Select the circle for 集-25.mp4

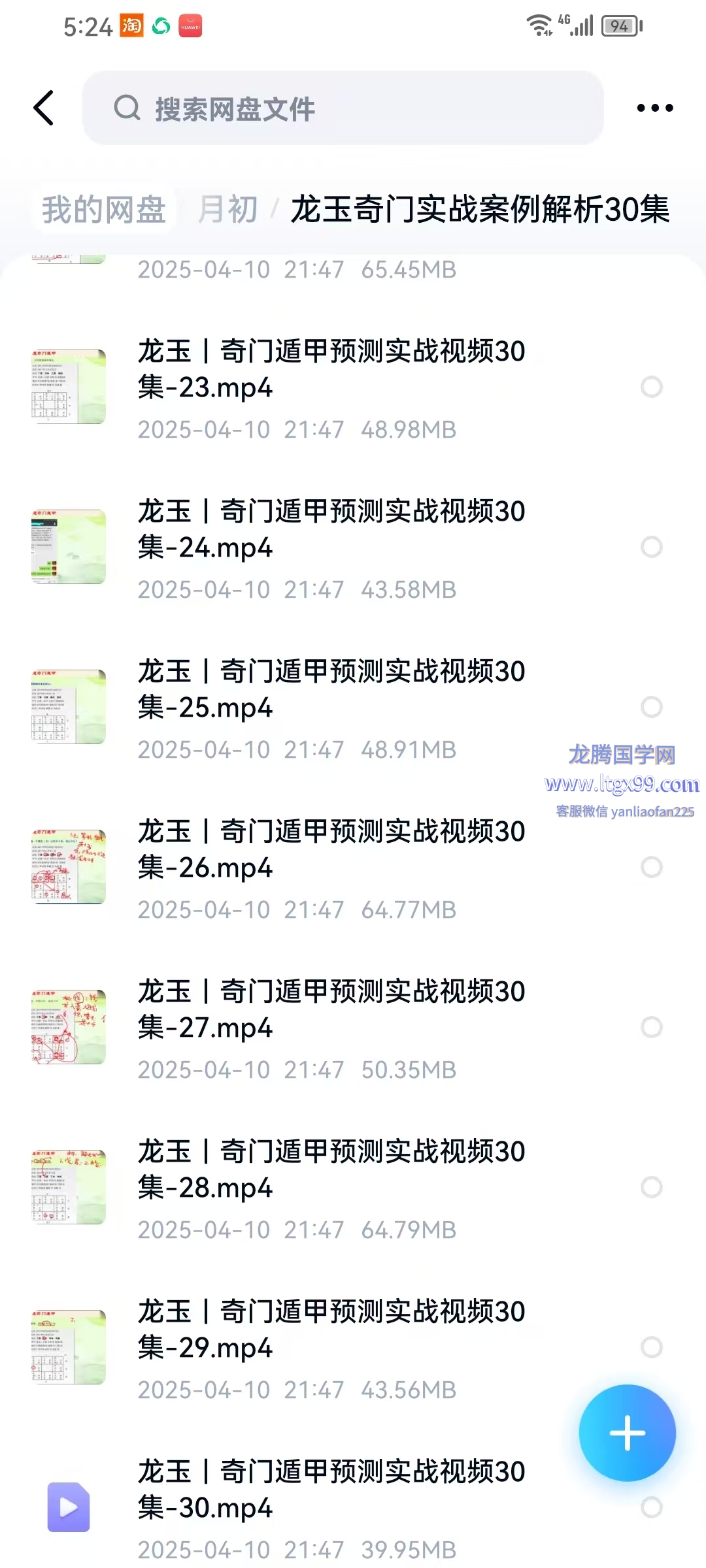tap(651, 707)
